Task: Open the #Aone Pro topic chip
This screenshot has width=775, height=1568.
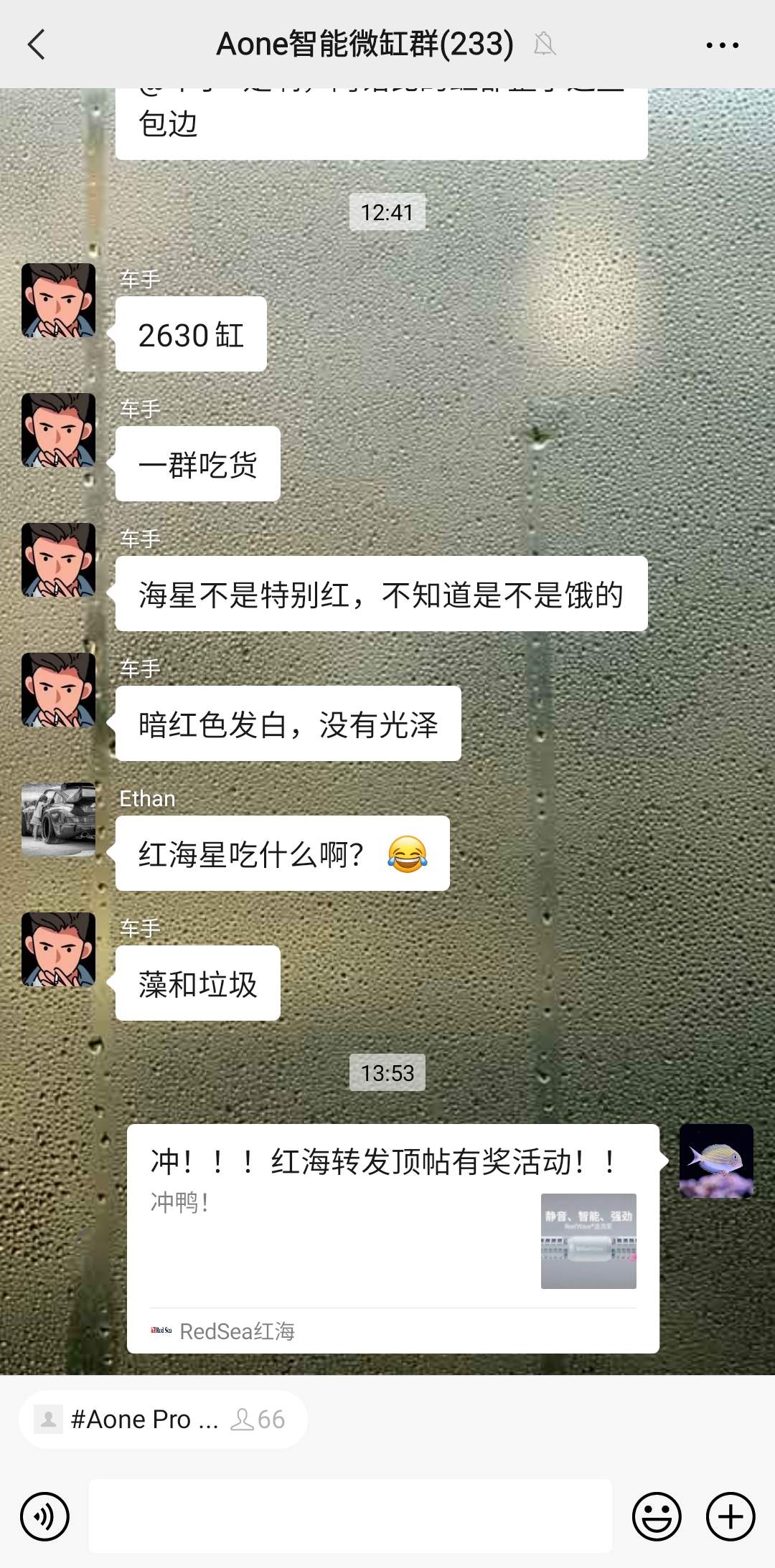Action: [163, 1419]
